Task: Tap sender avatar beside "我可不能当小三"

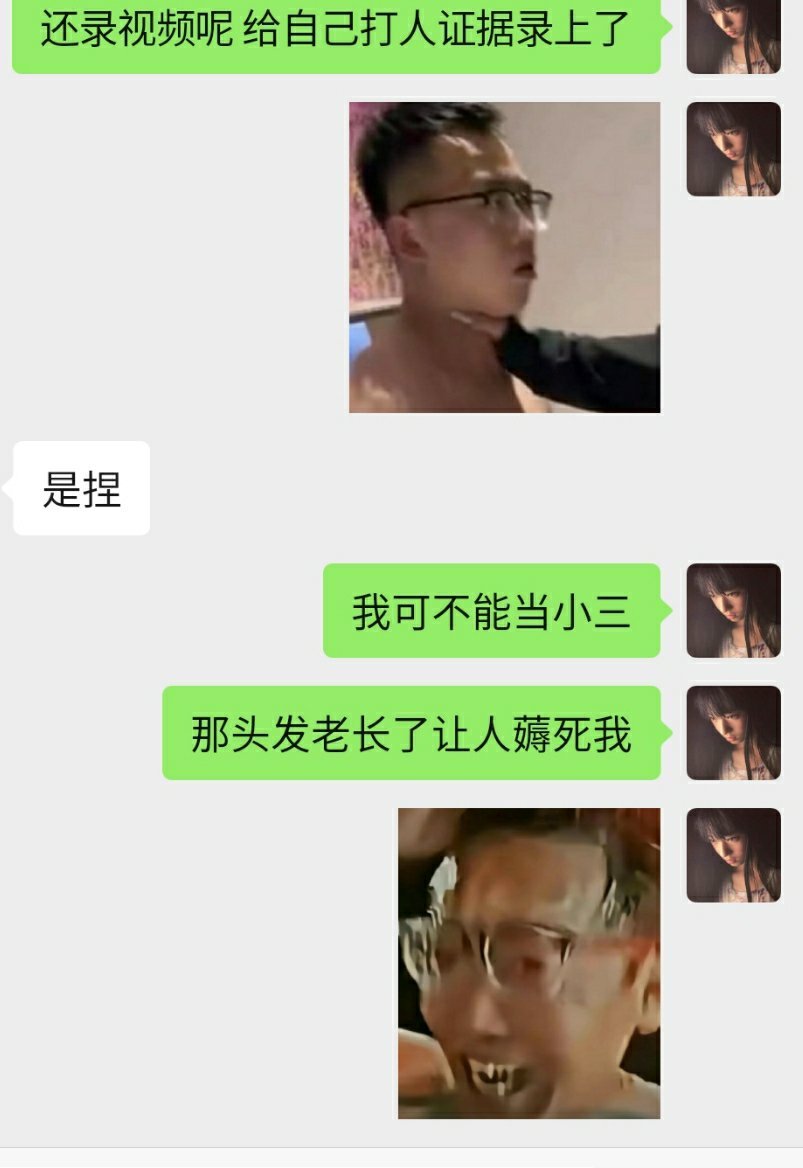Action: 733,610
